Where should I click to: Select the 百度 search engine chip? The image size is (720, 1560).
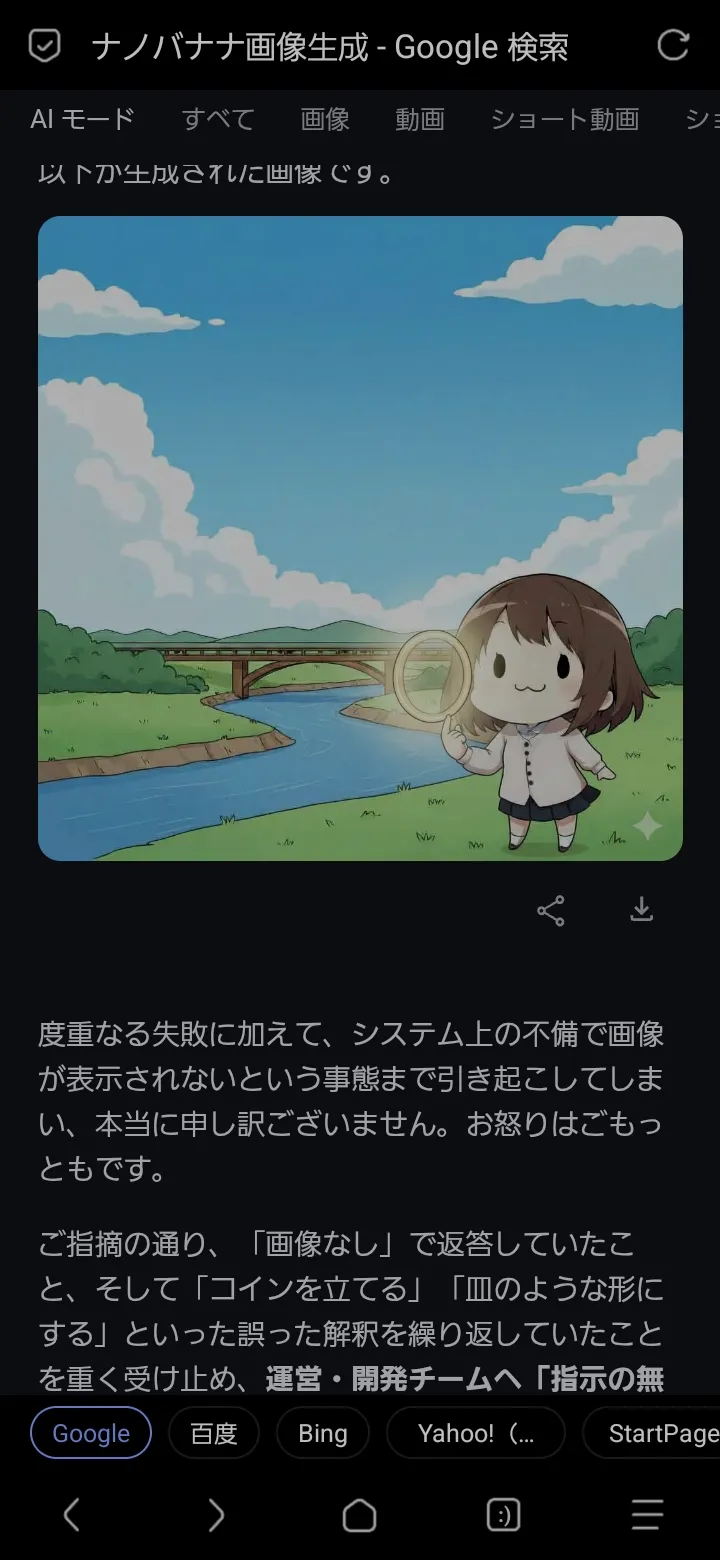tap(214, 1433)
